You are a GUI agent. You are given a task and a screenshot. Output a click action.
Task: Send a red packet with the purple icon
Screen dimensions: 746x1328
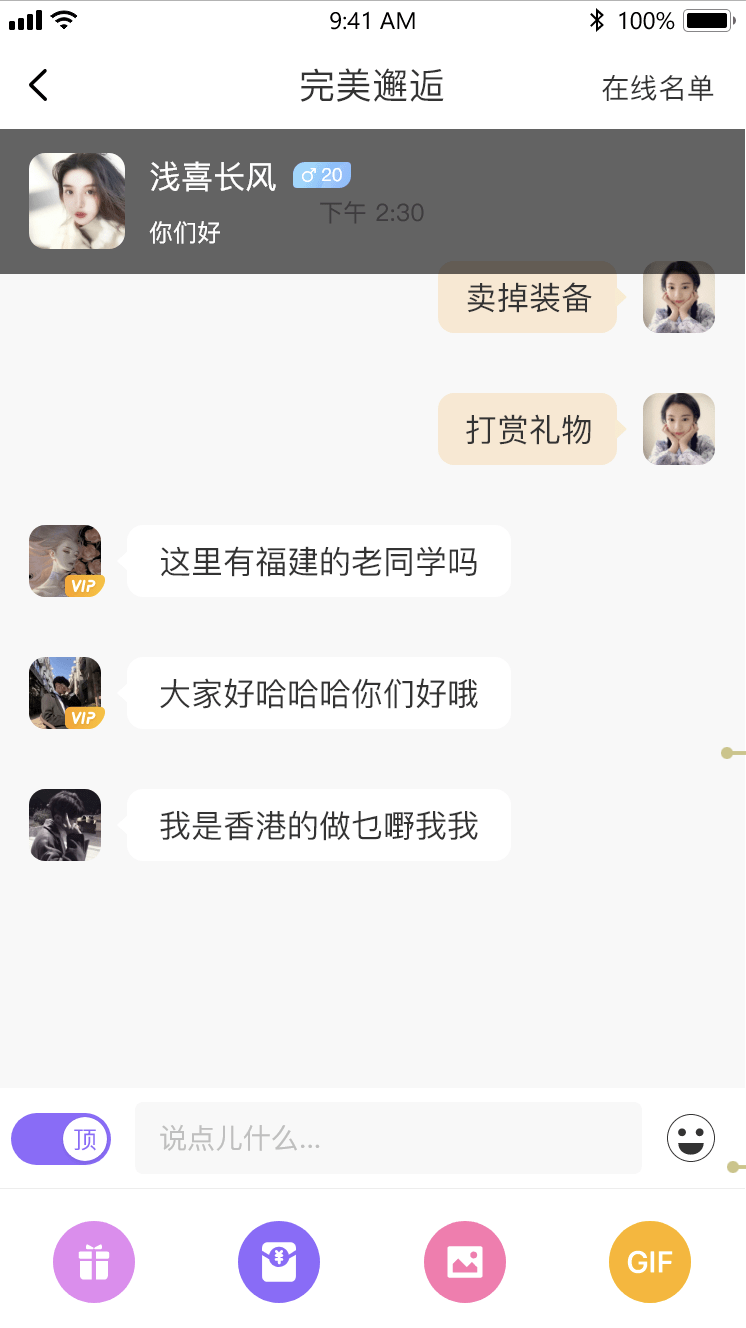point(279,1262)
